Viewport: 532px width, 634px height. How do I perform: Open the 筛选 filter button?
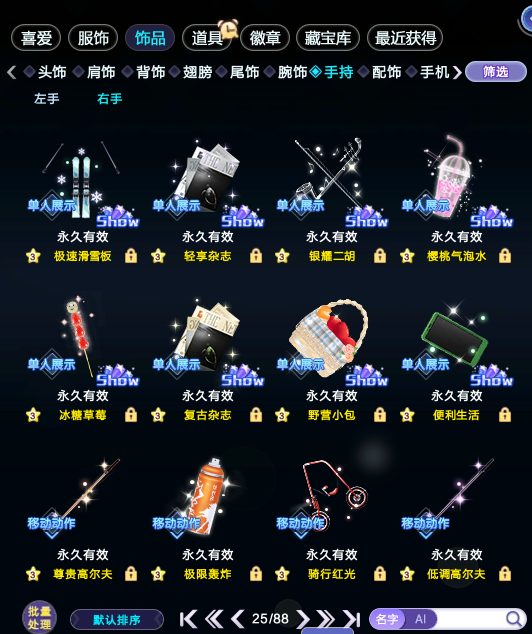coord(496,72)
